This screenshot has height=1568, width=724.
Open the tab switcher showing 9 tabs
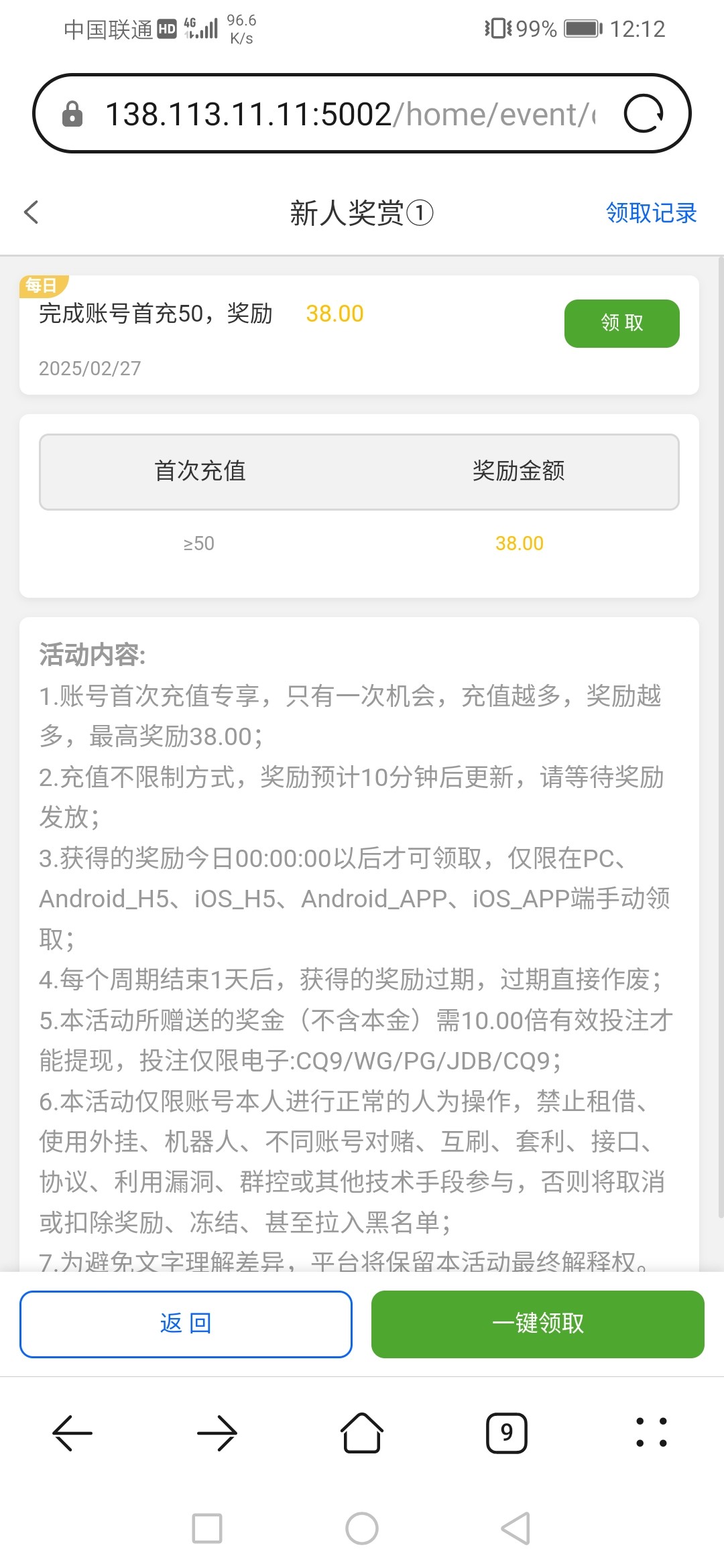coord(507,1433)
